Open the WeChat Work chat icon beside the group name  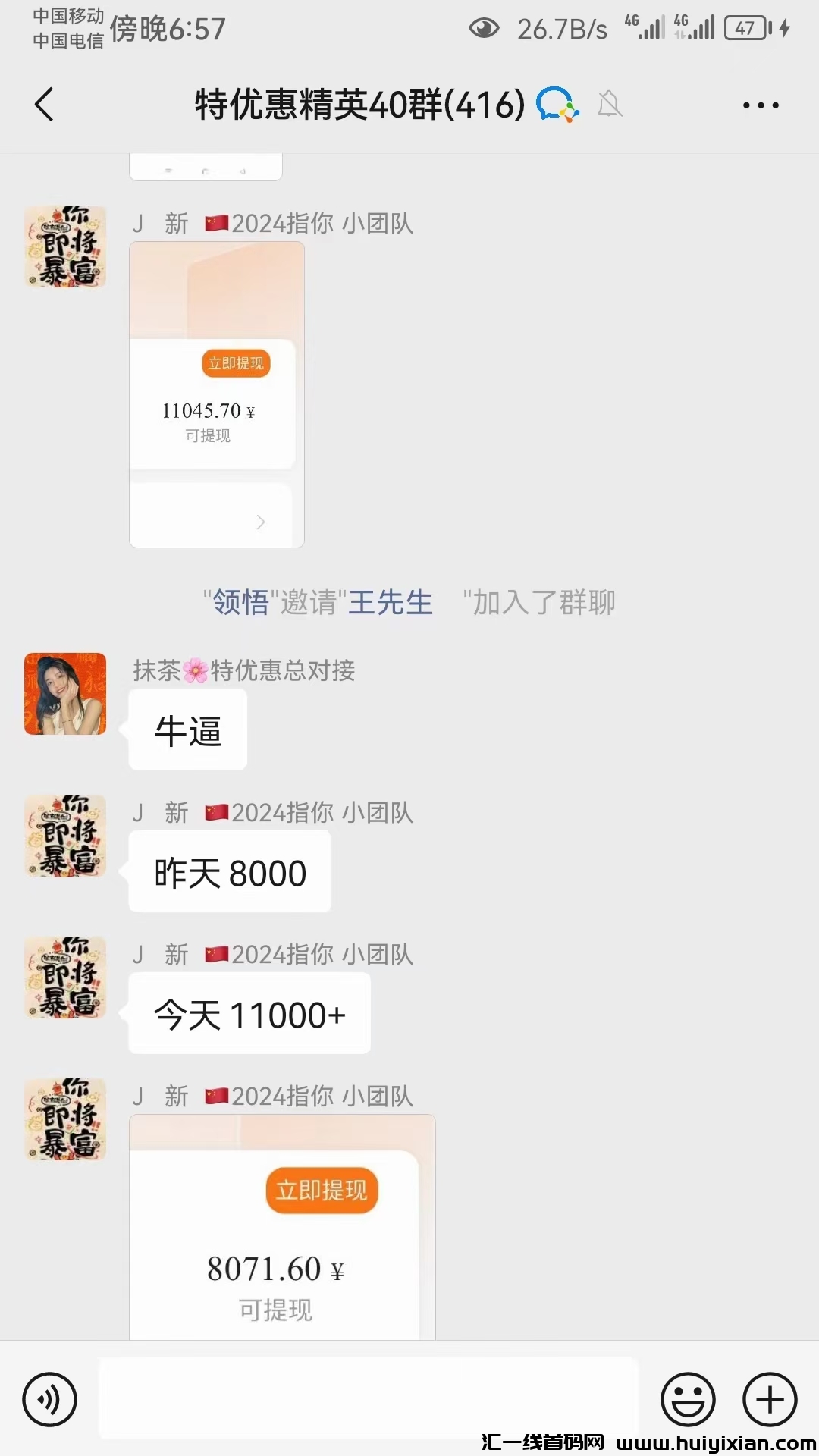pyautogui.click(x=556, y=104)
